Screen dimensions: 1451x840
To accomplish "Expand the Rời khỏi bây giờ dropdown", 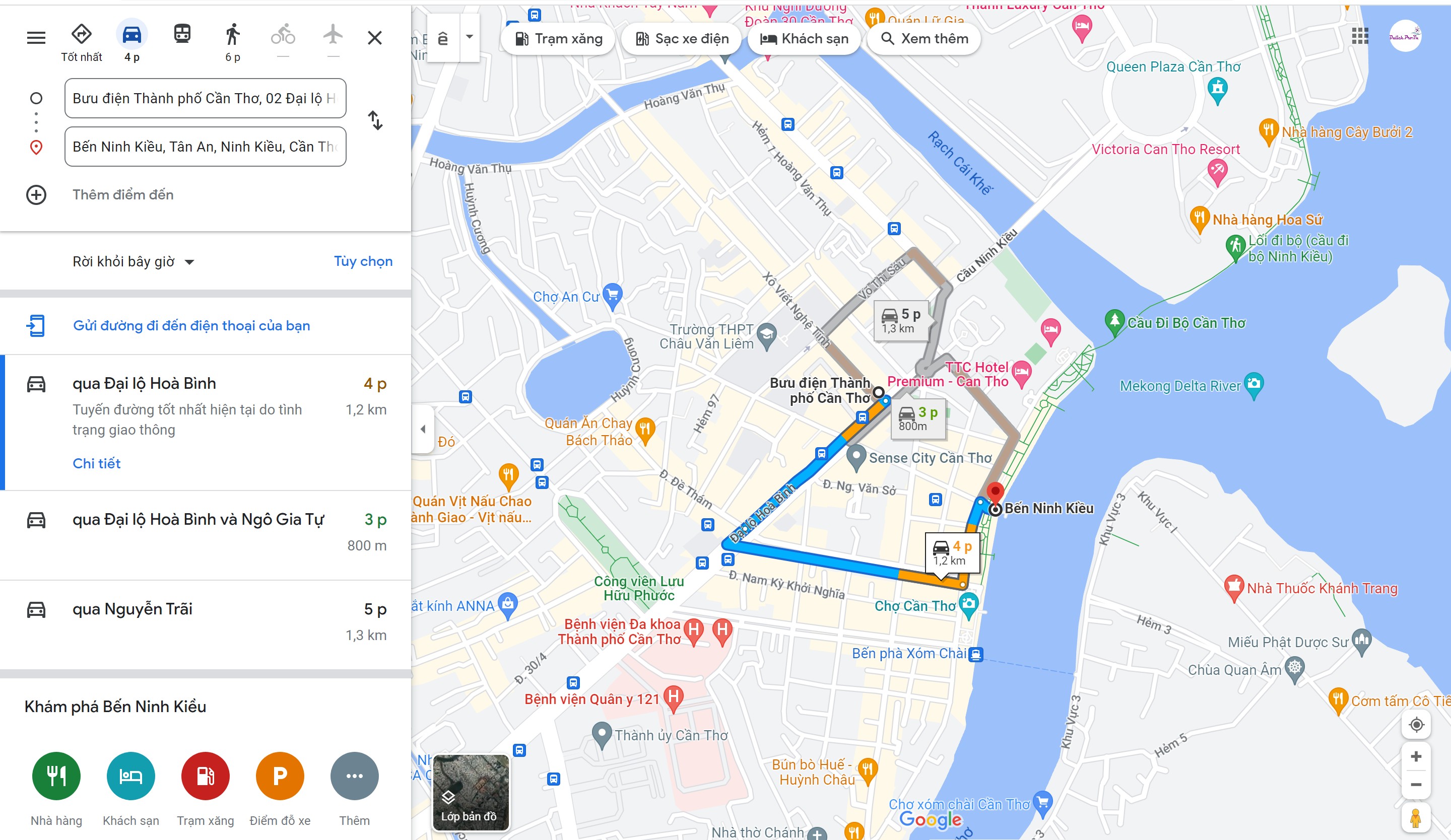I will (x=133, y=262).
